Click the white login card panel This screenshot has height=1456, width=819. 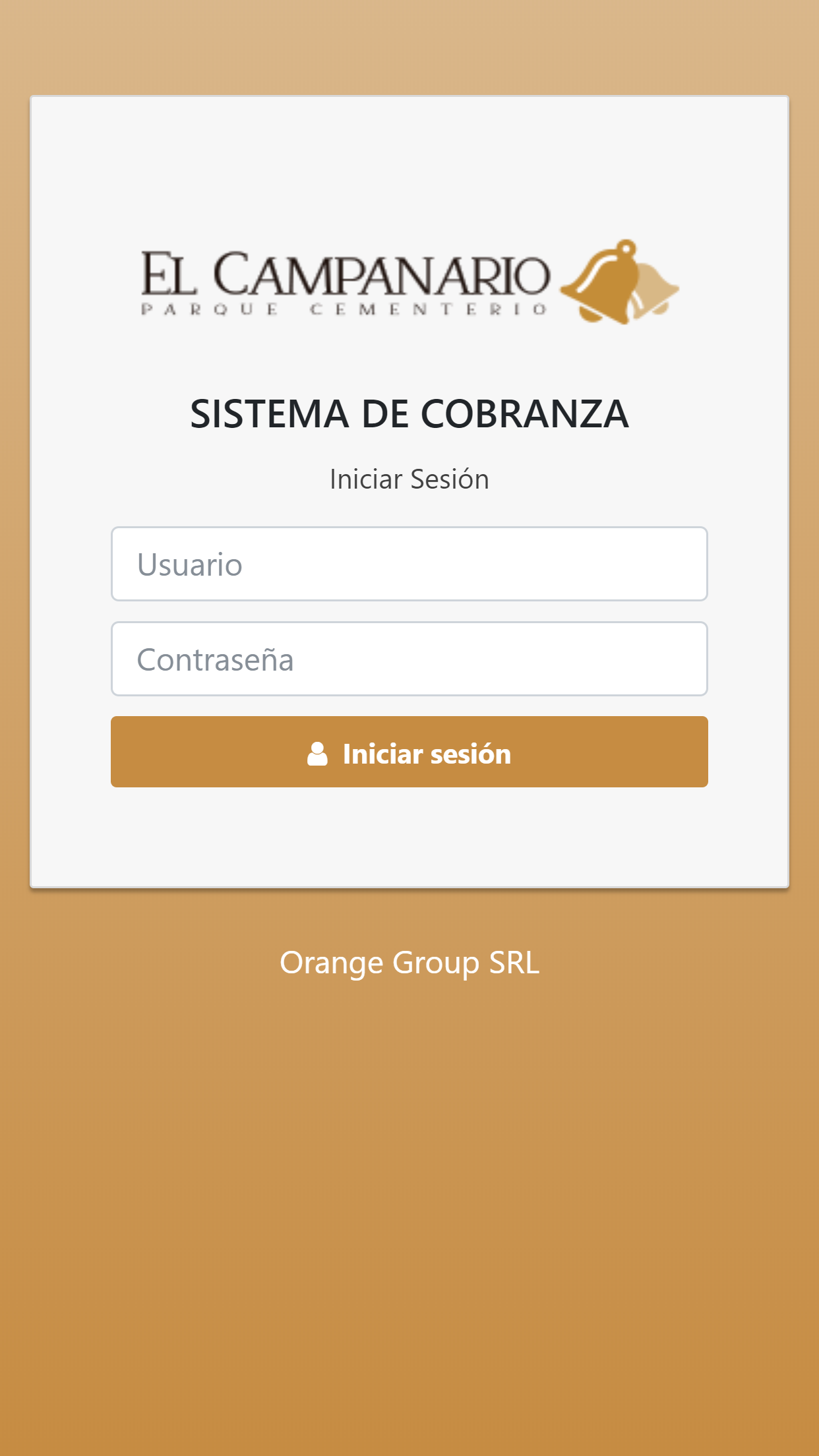click(x=409, y=844)
